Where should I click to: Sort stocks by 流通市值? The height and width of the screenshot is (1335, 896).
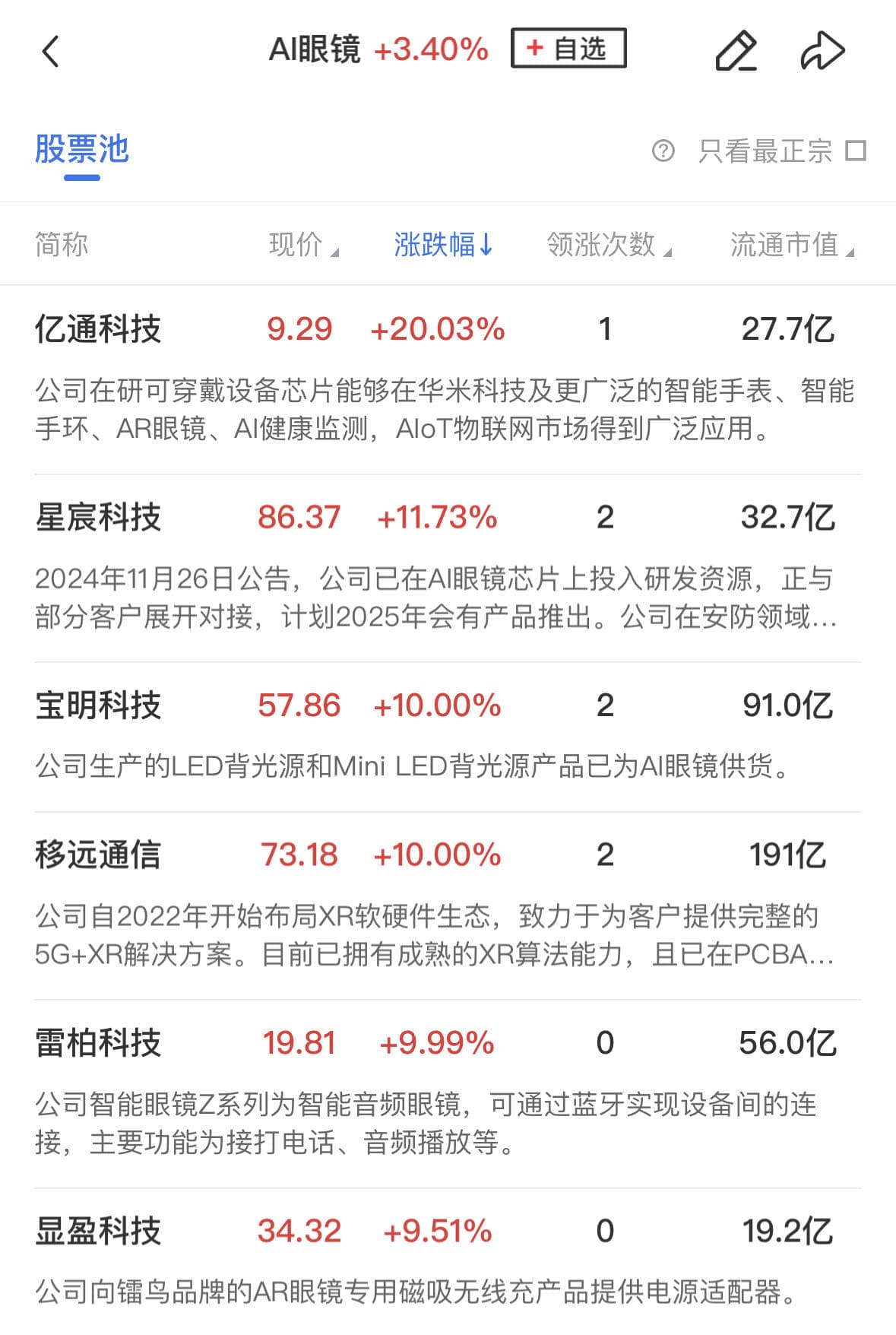click(790, 245)
